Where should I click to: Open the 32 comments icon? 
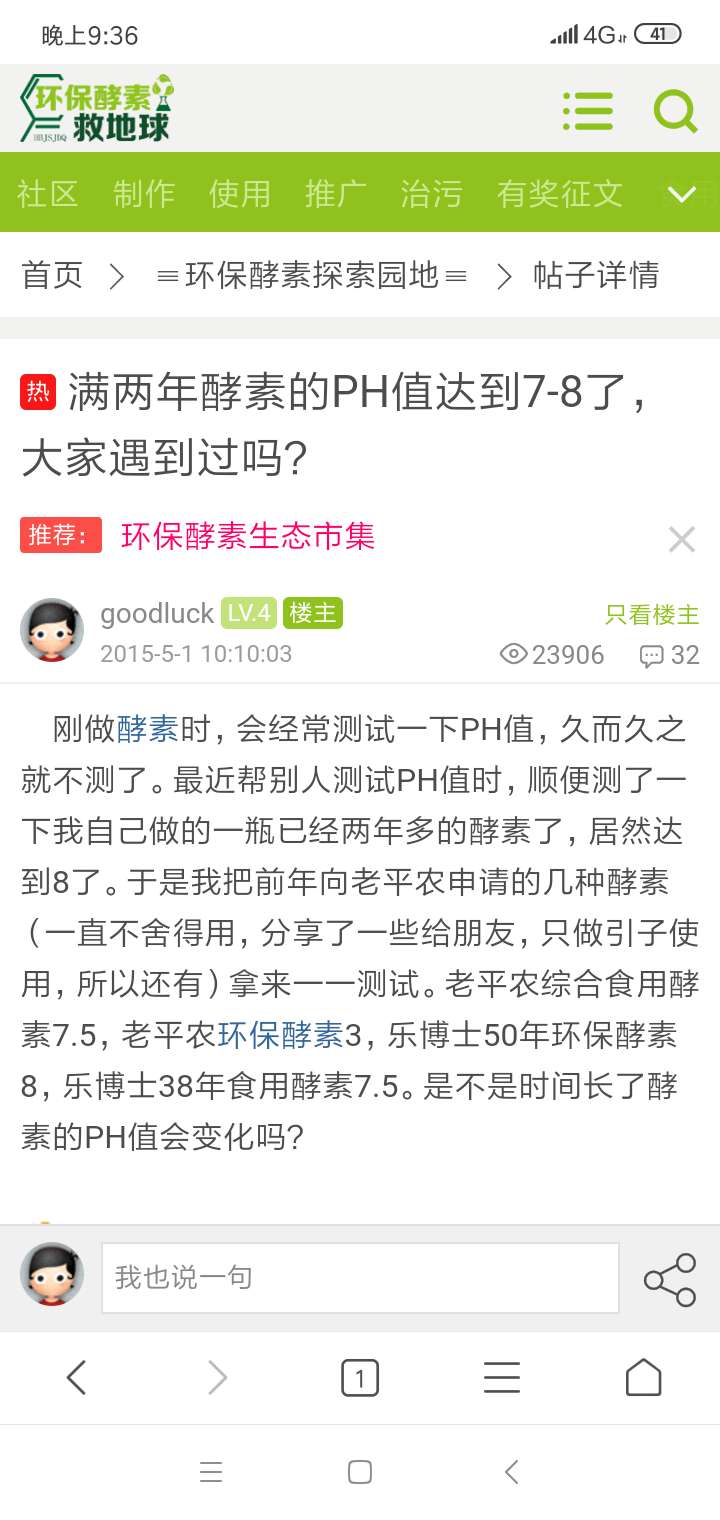pos(669,655)
